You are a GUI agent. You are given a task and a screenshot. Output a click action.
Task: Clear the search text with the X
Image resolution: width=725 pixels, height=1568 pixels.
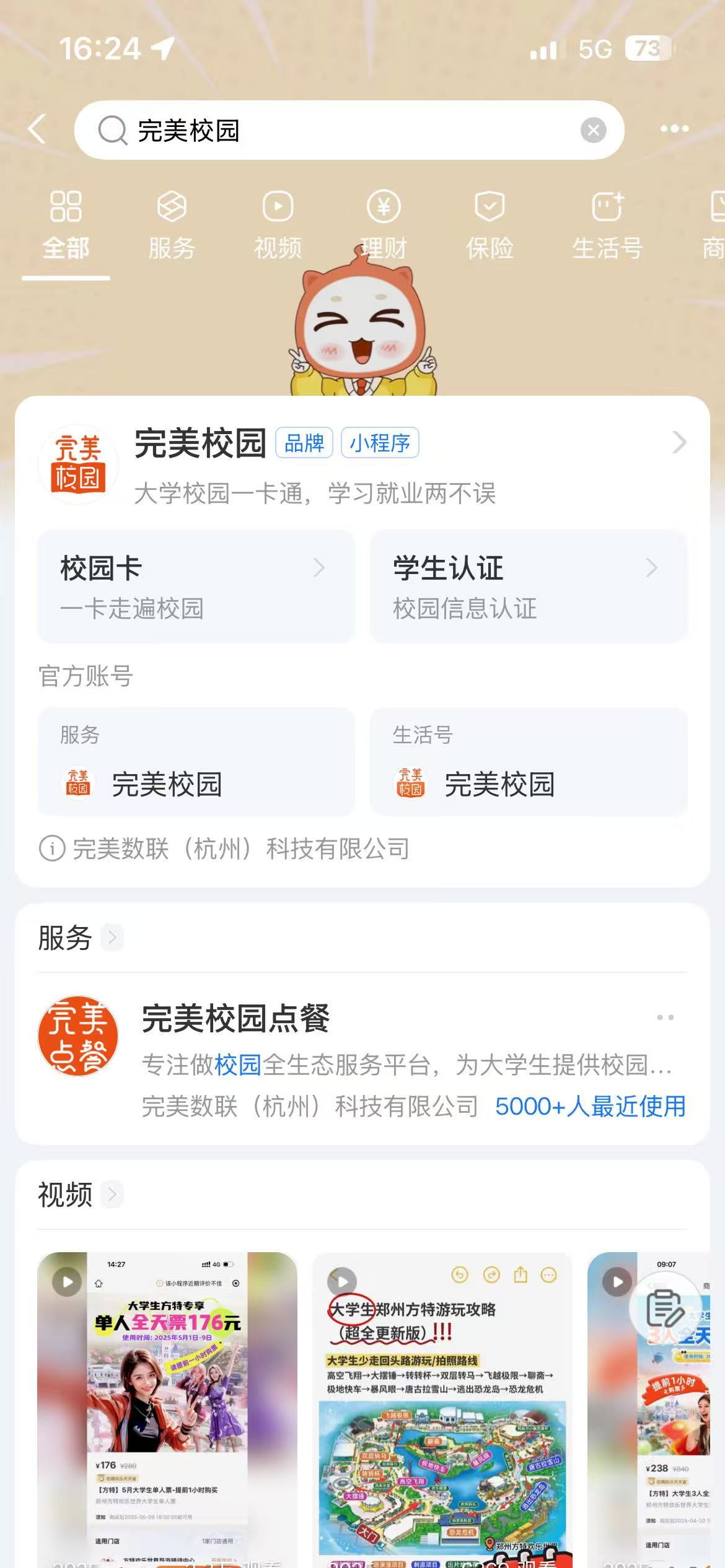[x=593, y=130]
